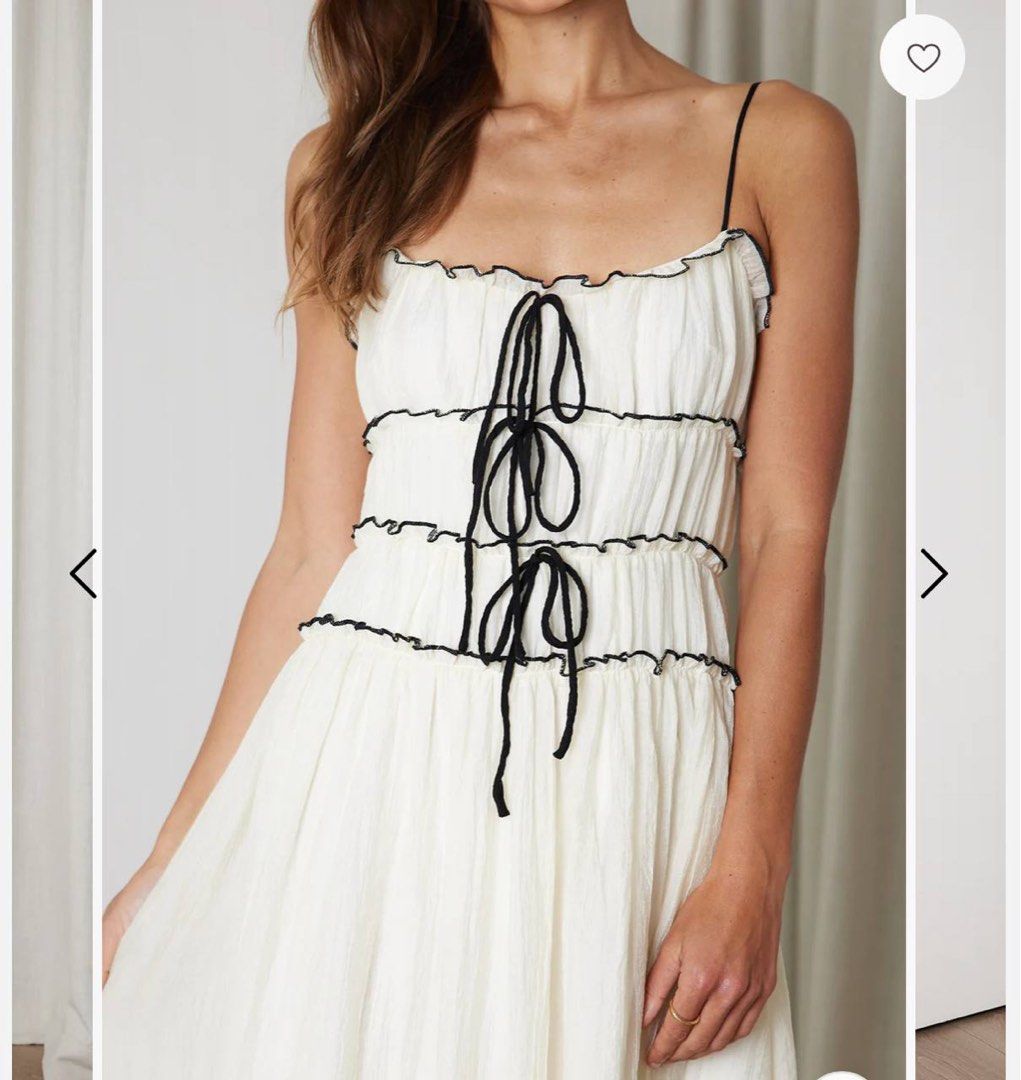Screen dimensions: 1021x1080
Task: Go back to the previous product photo
Action: pos(83,573)
